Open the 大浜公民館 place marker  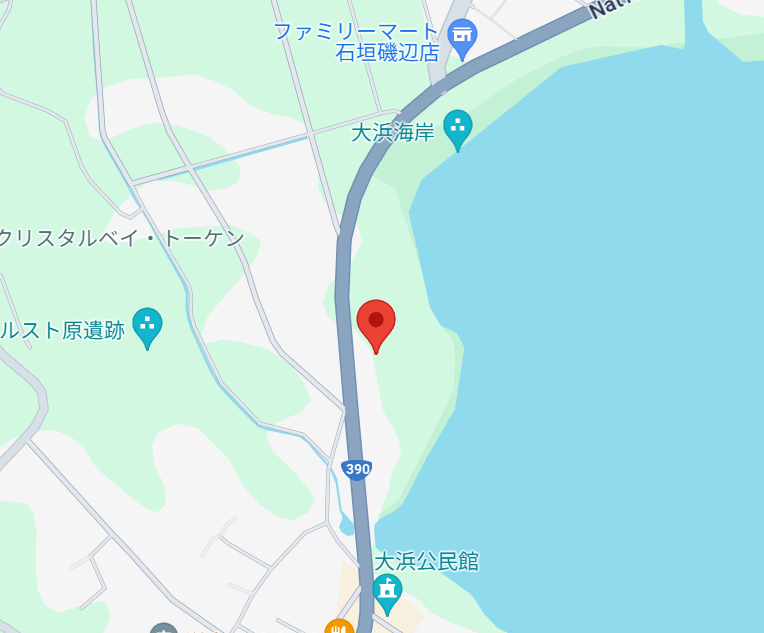click(387, 589)
